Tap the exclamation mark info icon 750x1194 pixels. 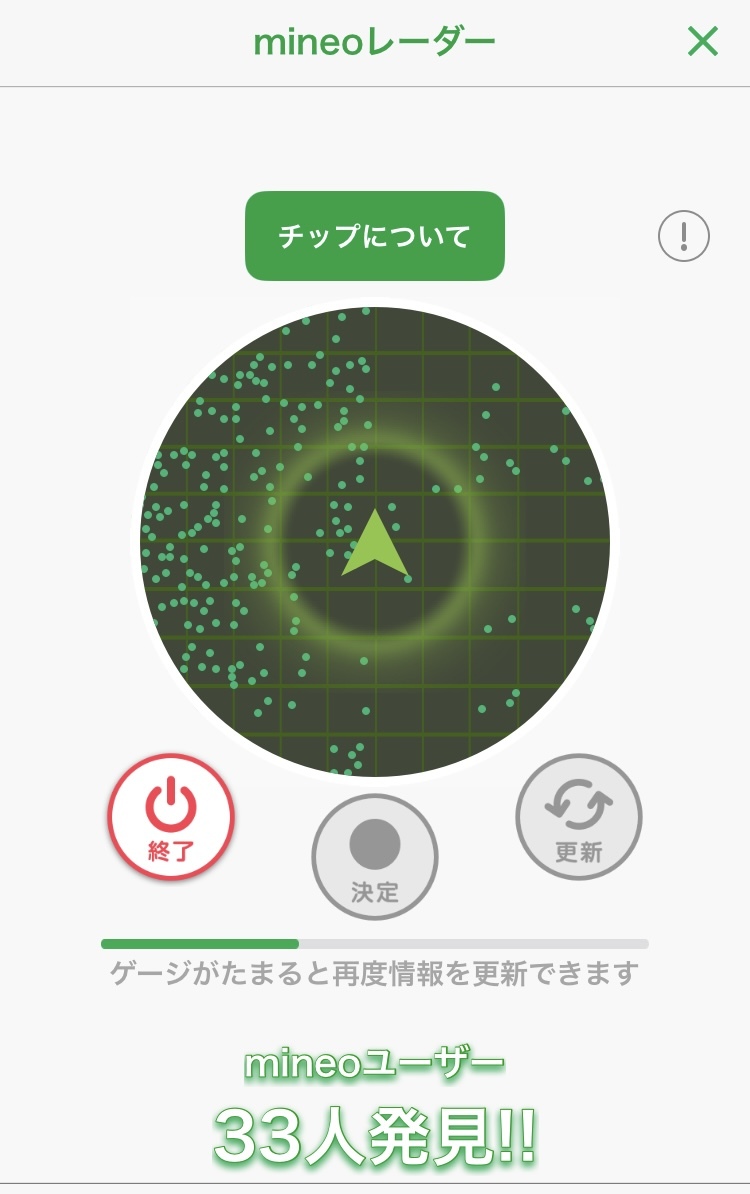[684, 237]
